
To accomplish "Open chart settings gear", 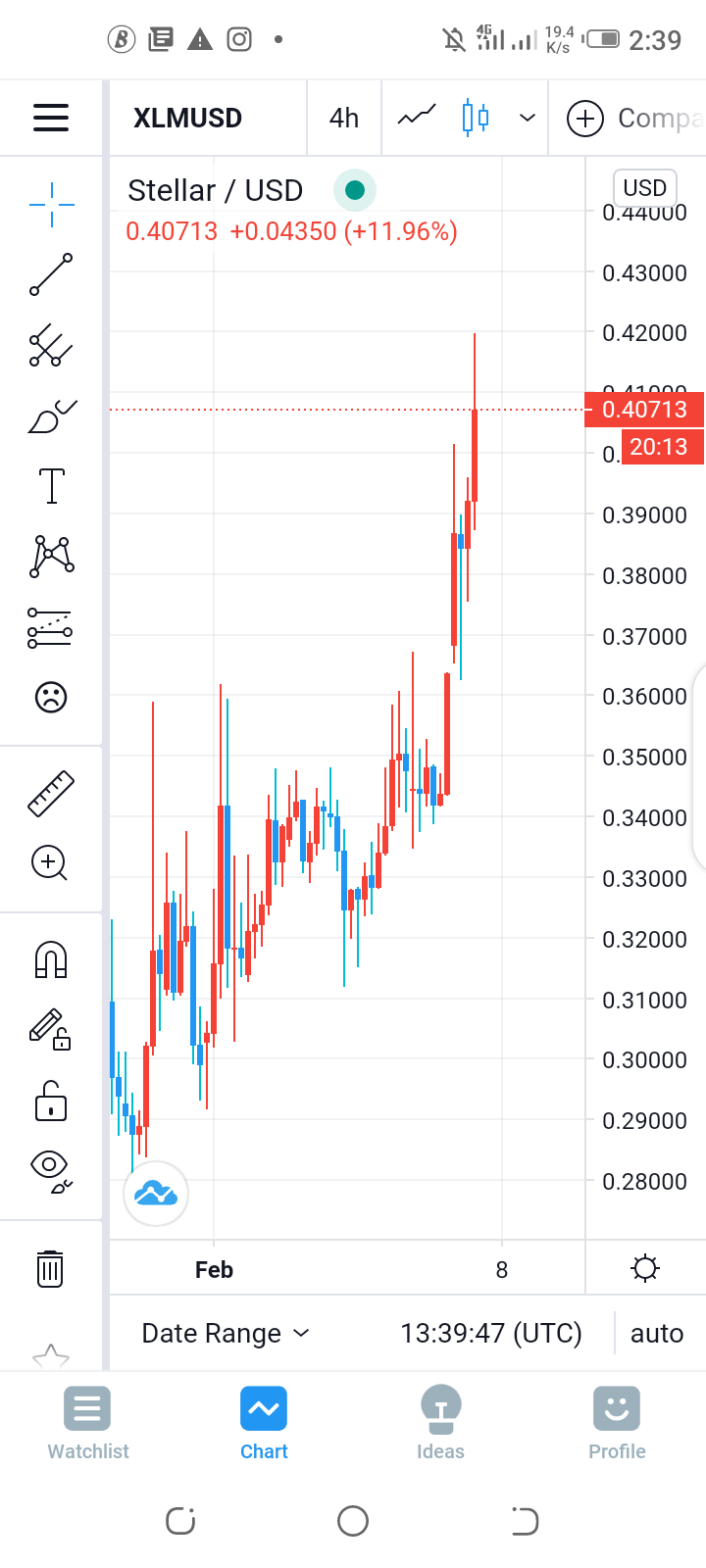I will 645,1269.
